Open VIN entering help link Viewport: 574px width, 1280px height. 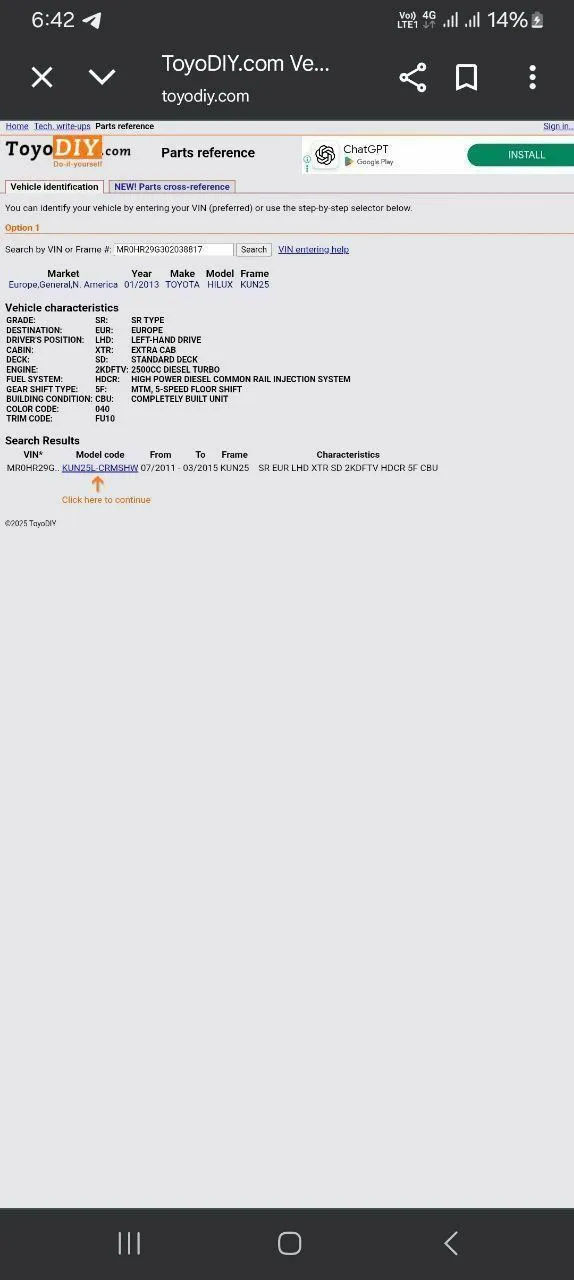pos(313,250)
